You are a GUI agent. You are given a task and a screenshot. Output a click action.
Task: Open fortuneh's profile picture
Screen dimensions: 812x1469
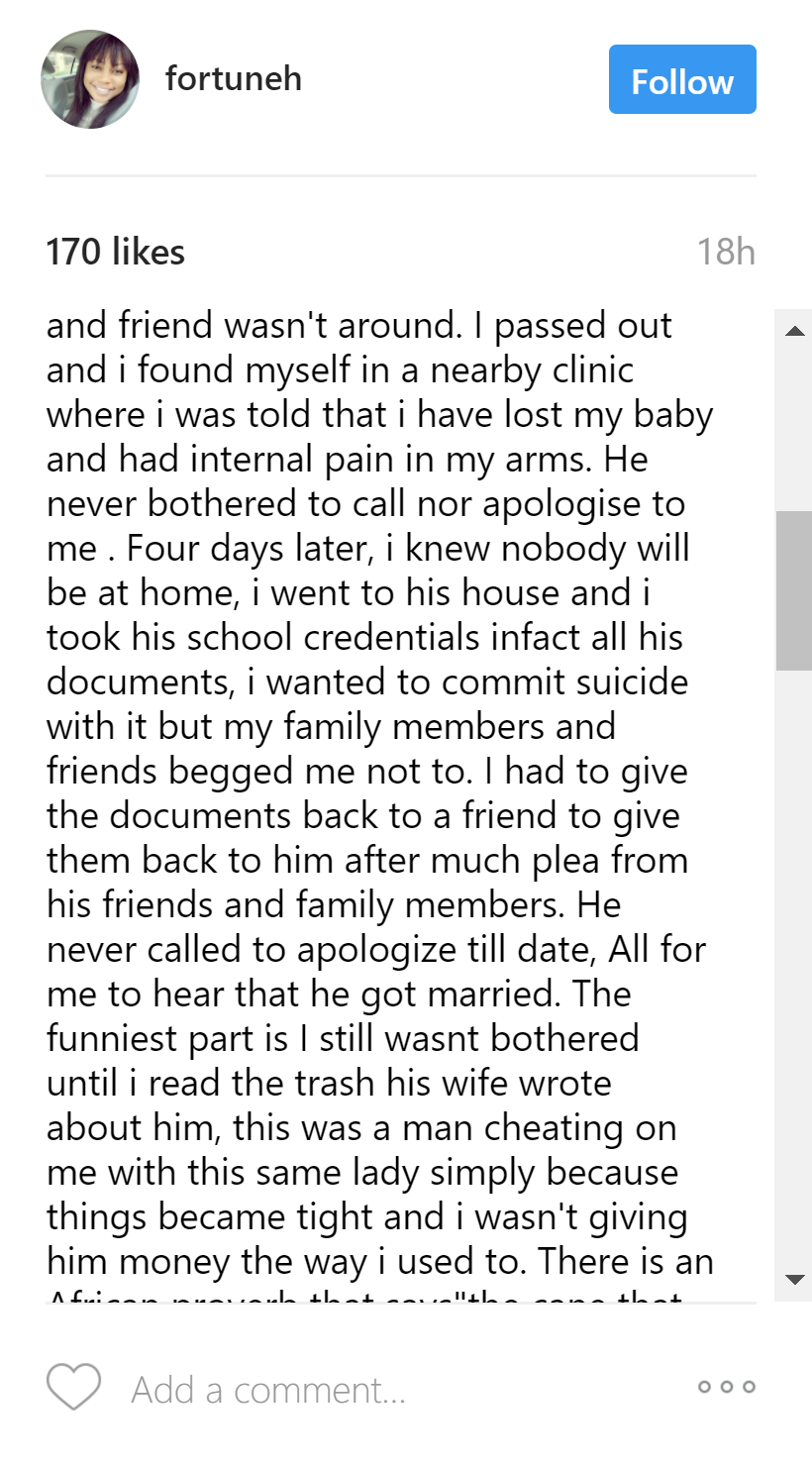click(90, 79)
